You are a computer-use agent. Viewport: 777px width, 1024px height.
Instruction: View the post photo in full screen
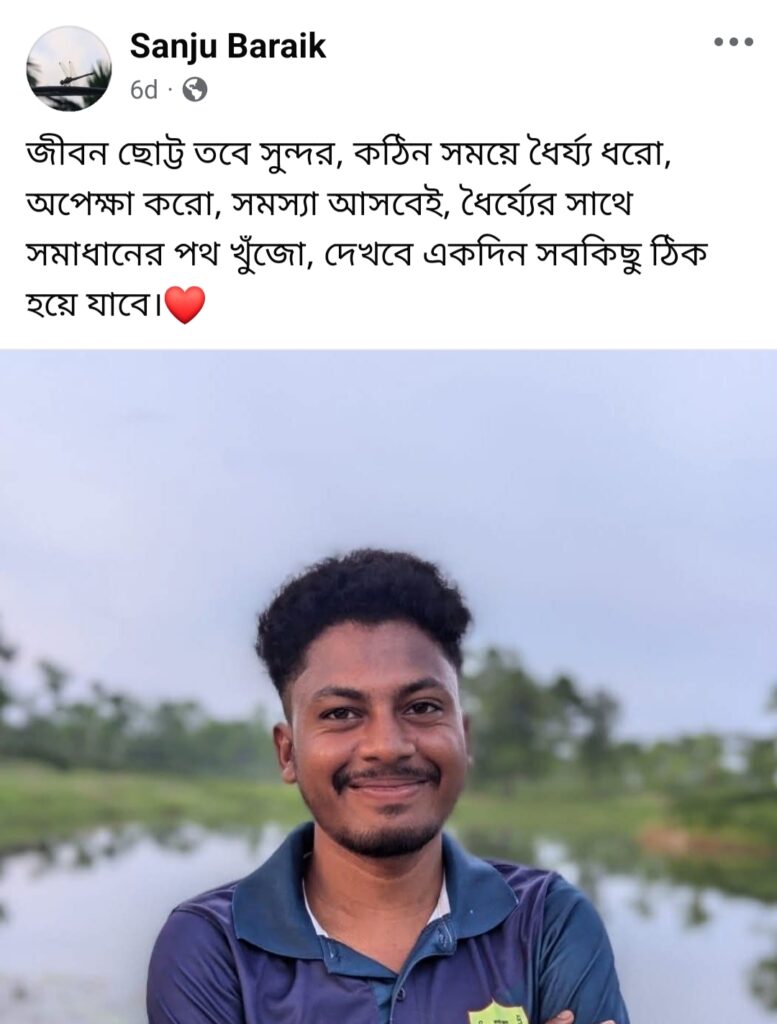tap(388, 686)
